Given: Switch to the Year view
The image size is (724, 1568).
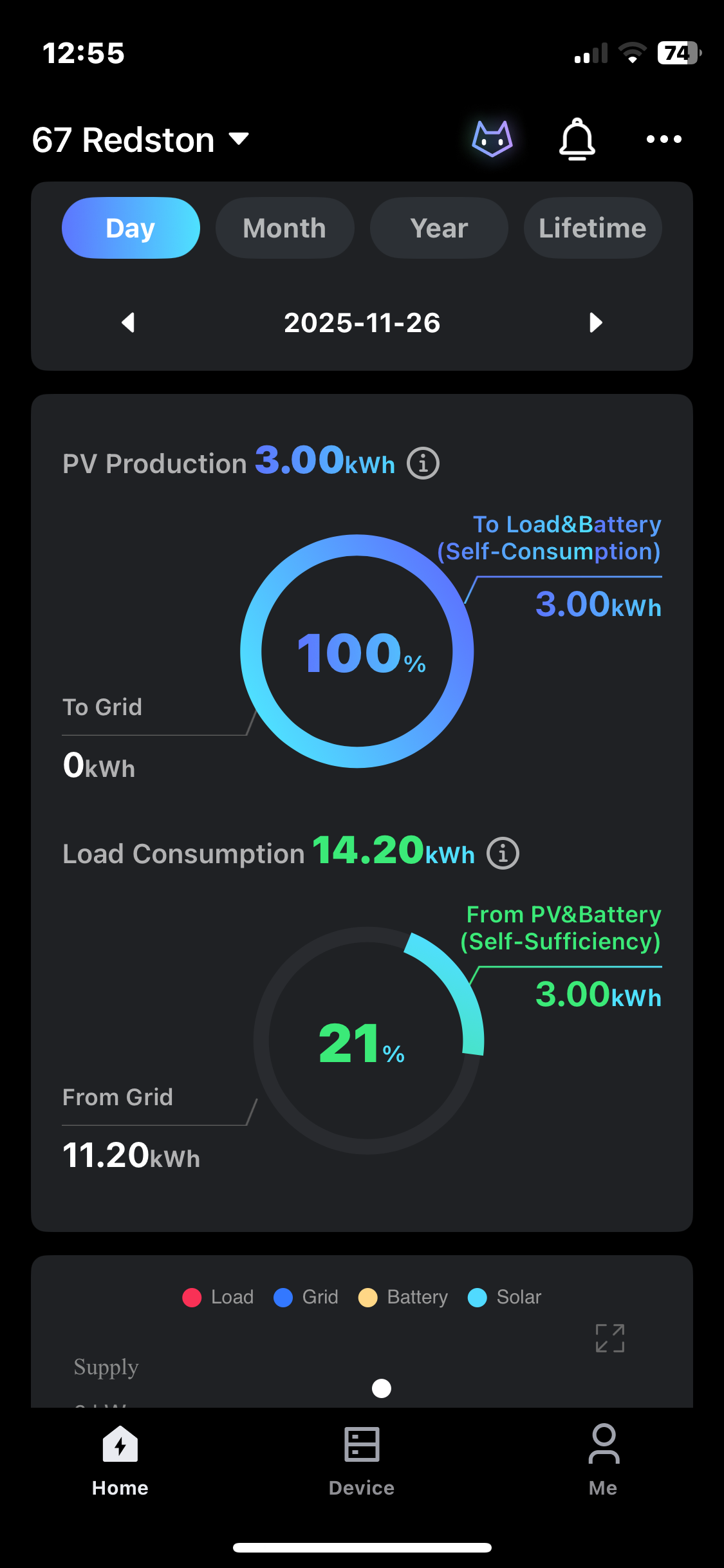Looking at the screenshot, I should click(x=439, y=228).
